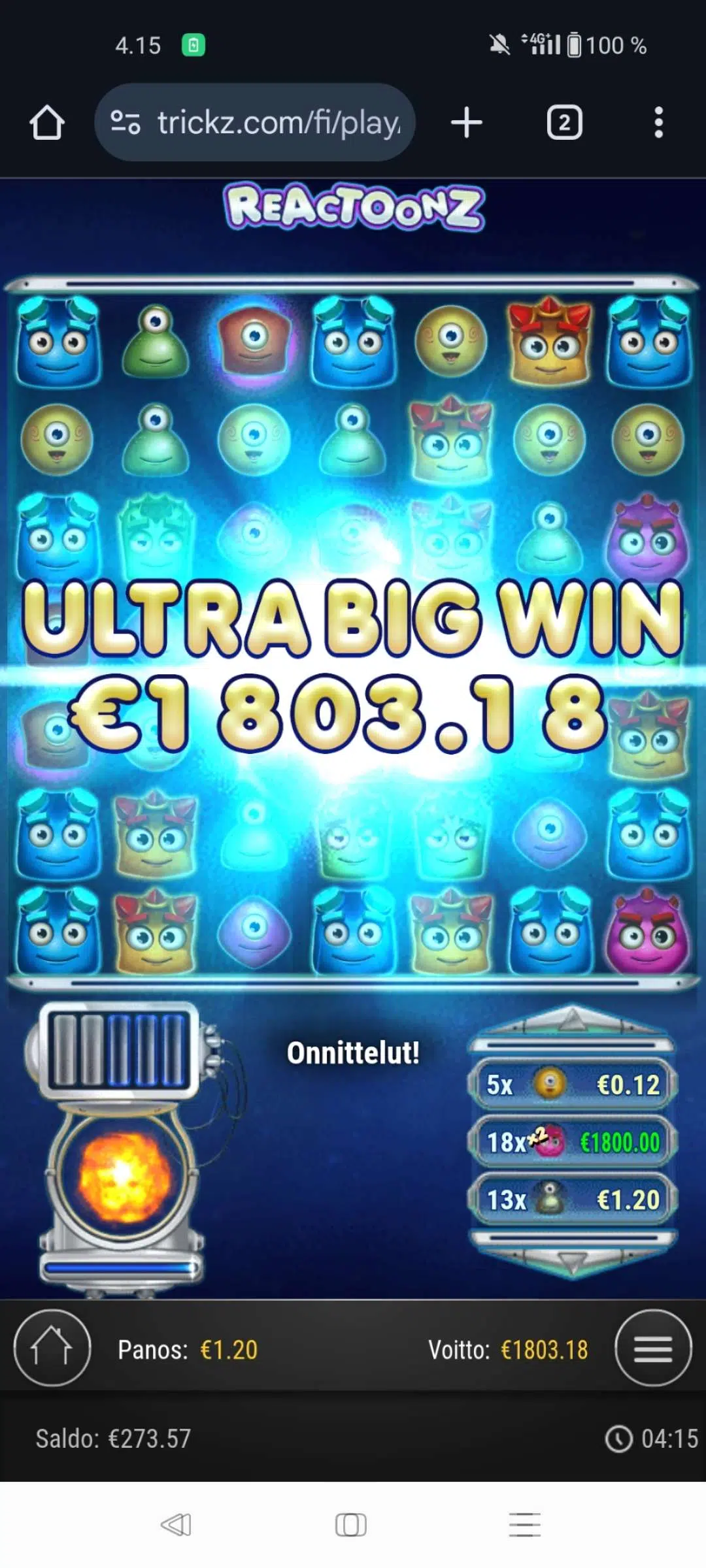
Task: Open the browser overflow menu
Action: pos(658,122)
